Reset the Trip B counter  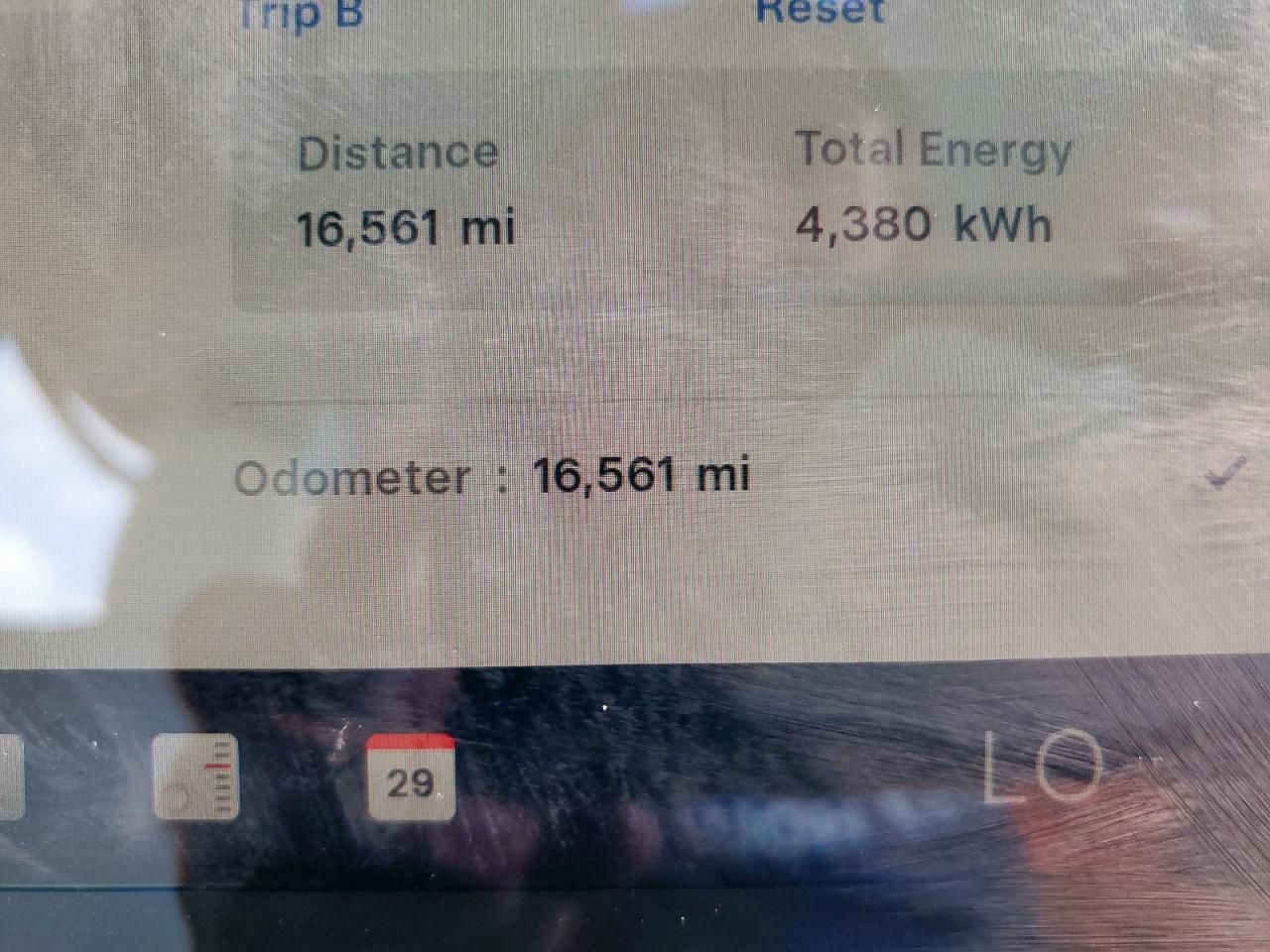820,12
